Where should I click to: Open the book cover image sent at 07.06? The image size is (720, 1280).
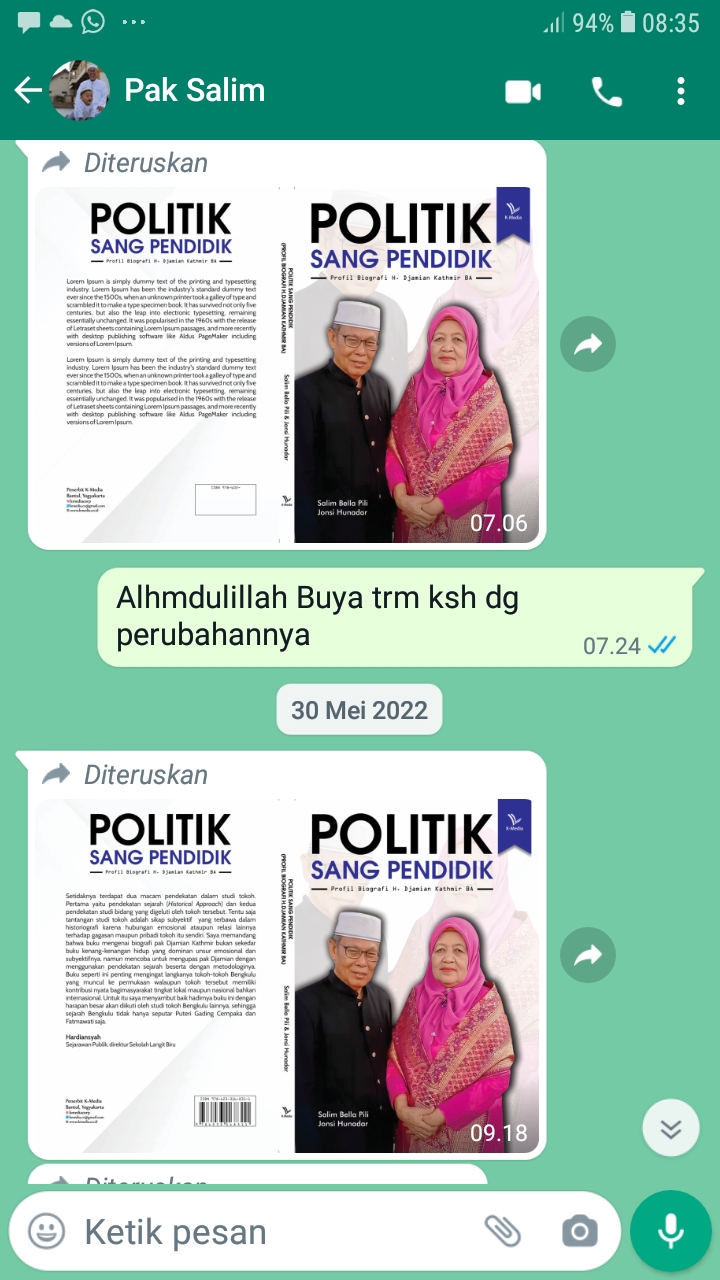286,365
